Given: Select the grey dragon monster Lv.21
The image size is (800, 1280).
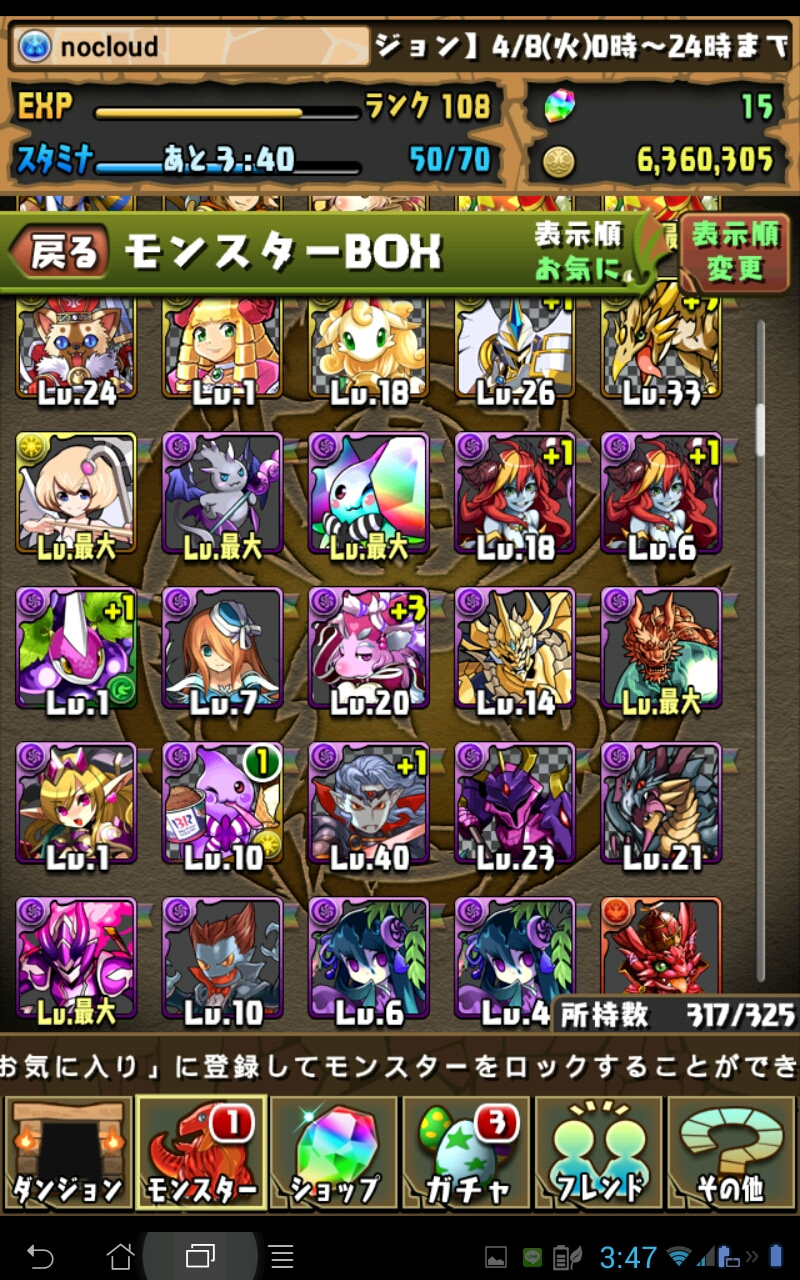Looking at the screenshot, I should [x=662, y=803].
